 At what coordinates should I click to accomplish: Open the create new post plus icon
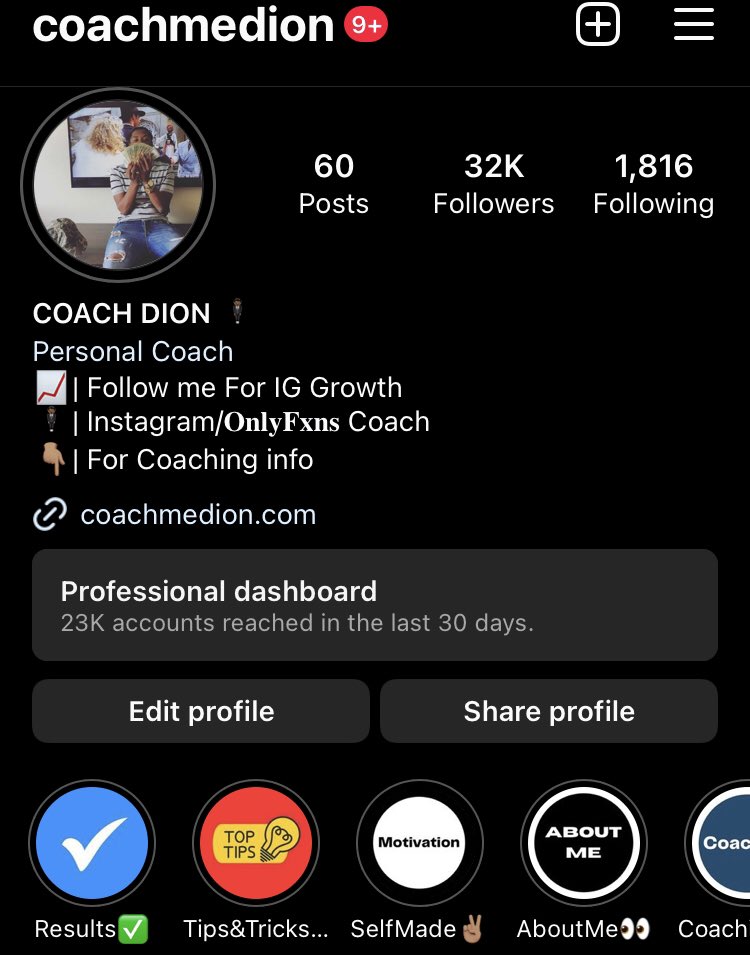click(x=598, y=25)
